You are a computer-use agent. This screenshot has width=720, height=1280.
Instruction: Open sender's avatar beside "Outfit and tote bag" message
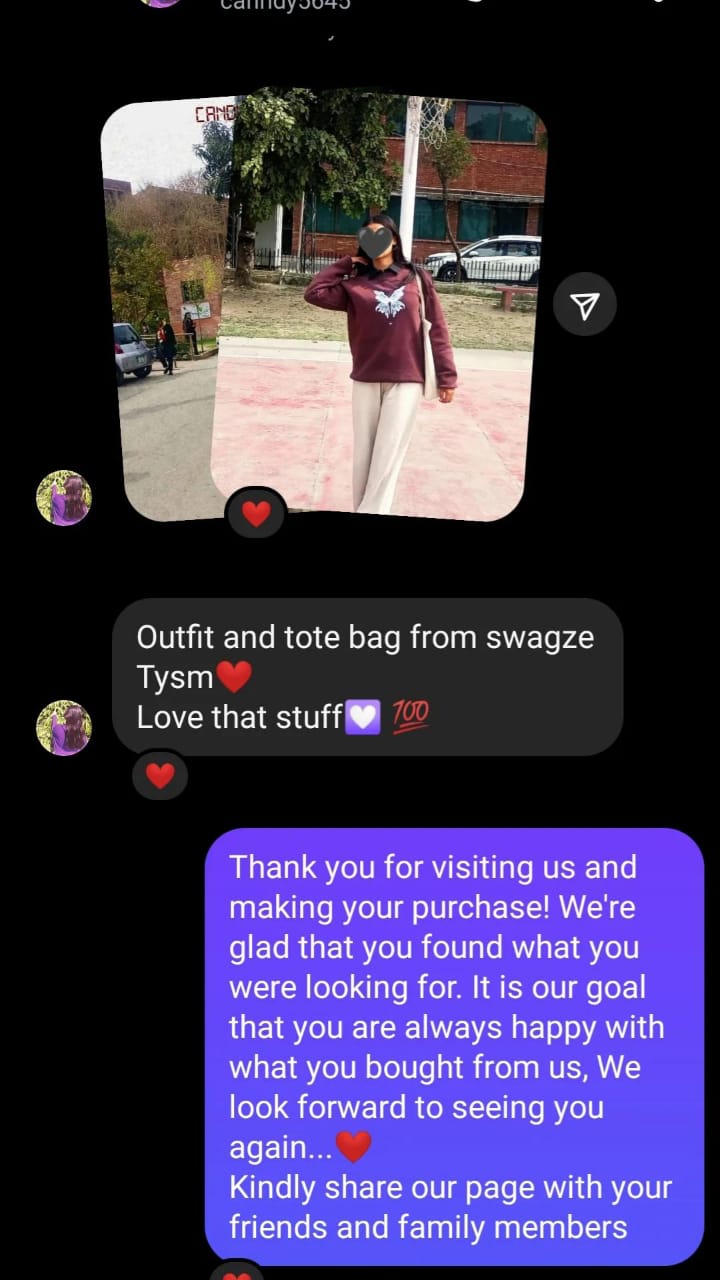tap(64, 727)
